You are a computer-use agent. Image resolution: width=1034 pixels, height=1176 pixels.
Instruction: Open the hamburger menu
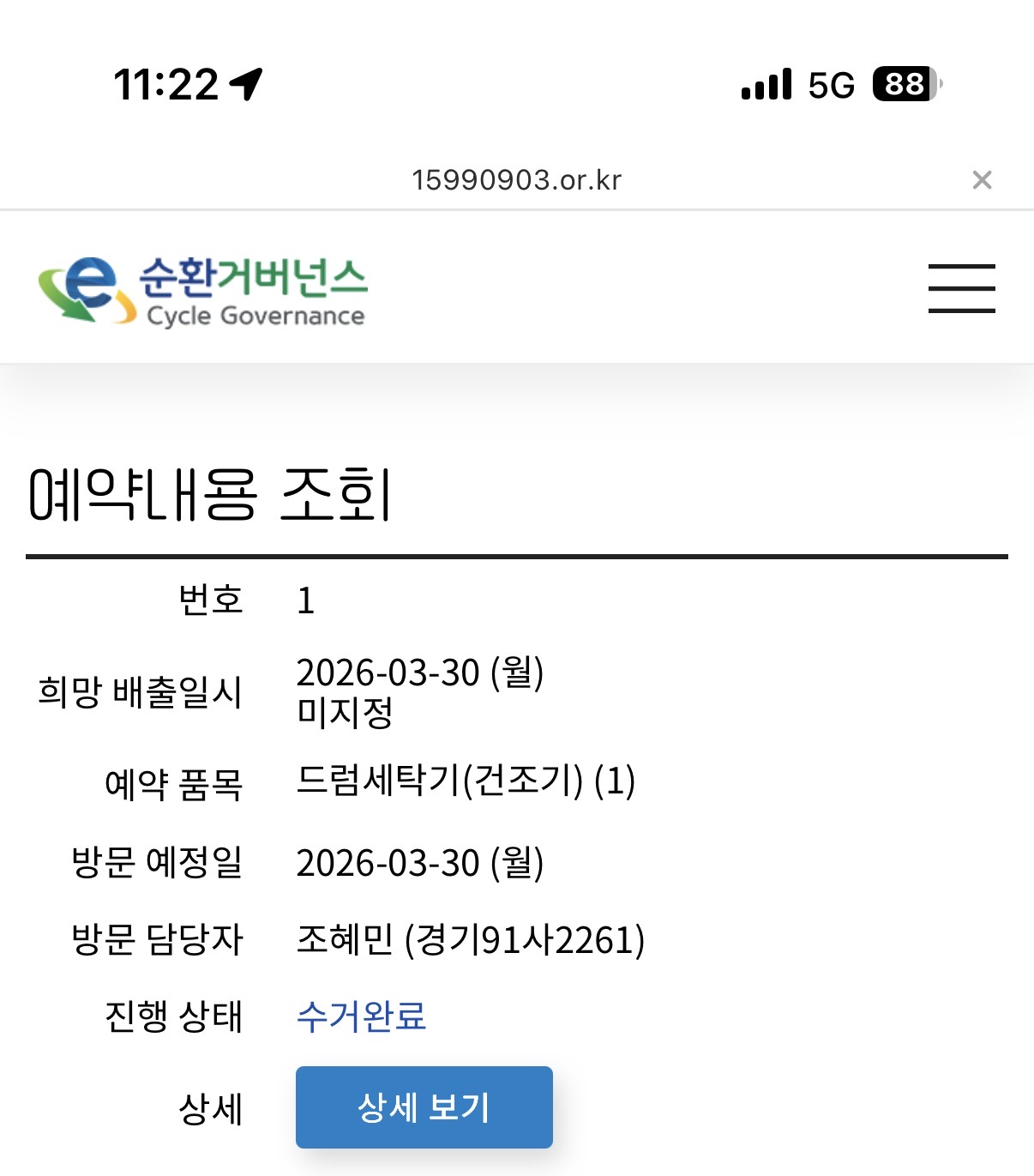click(x=961, y=288)
